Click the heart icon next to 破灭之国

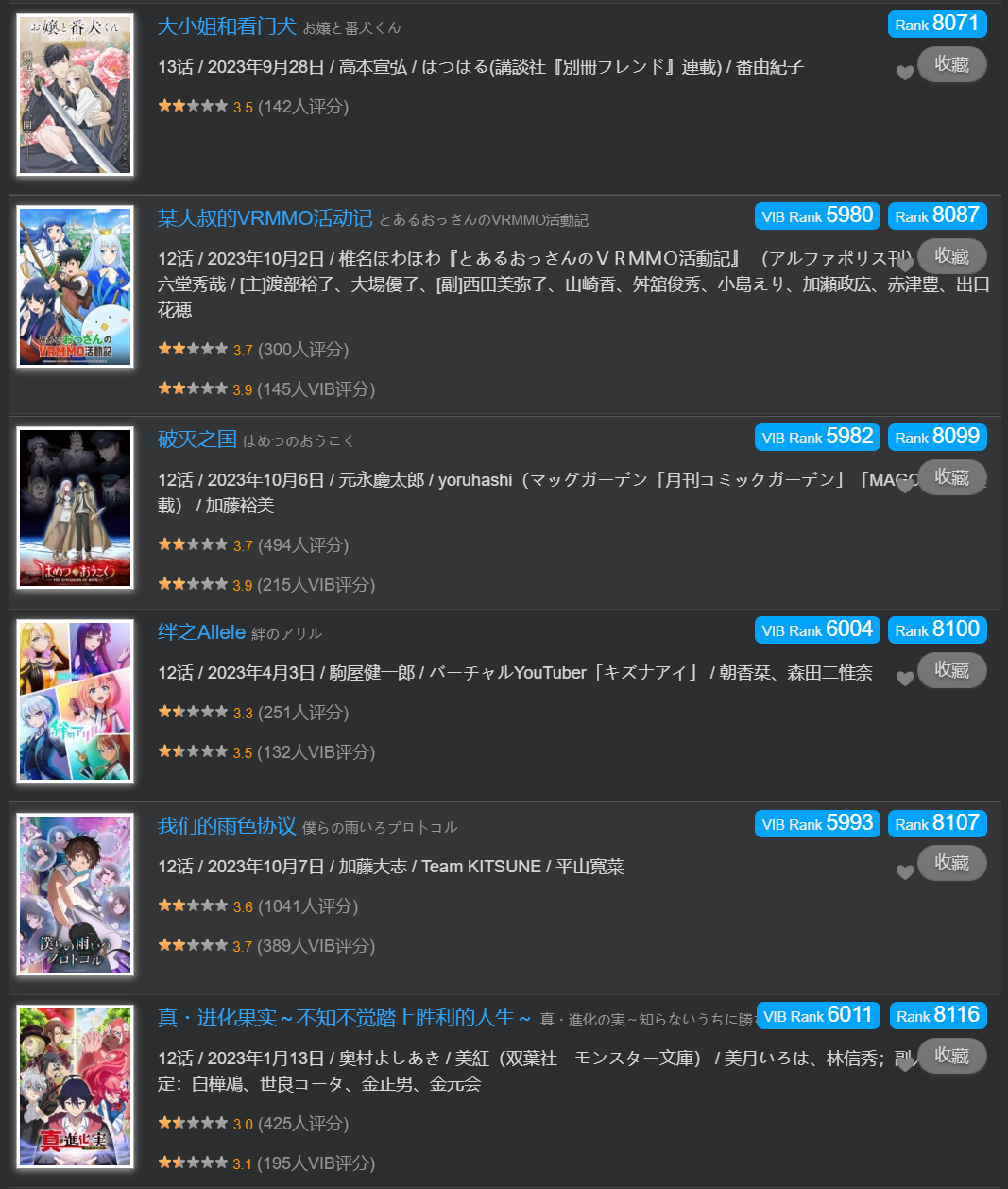[904, 484]
